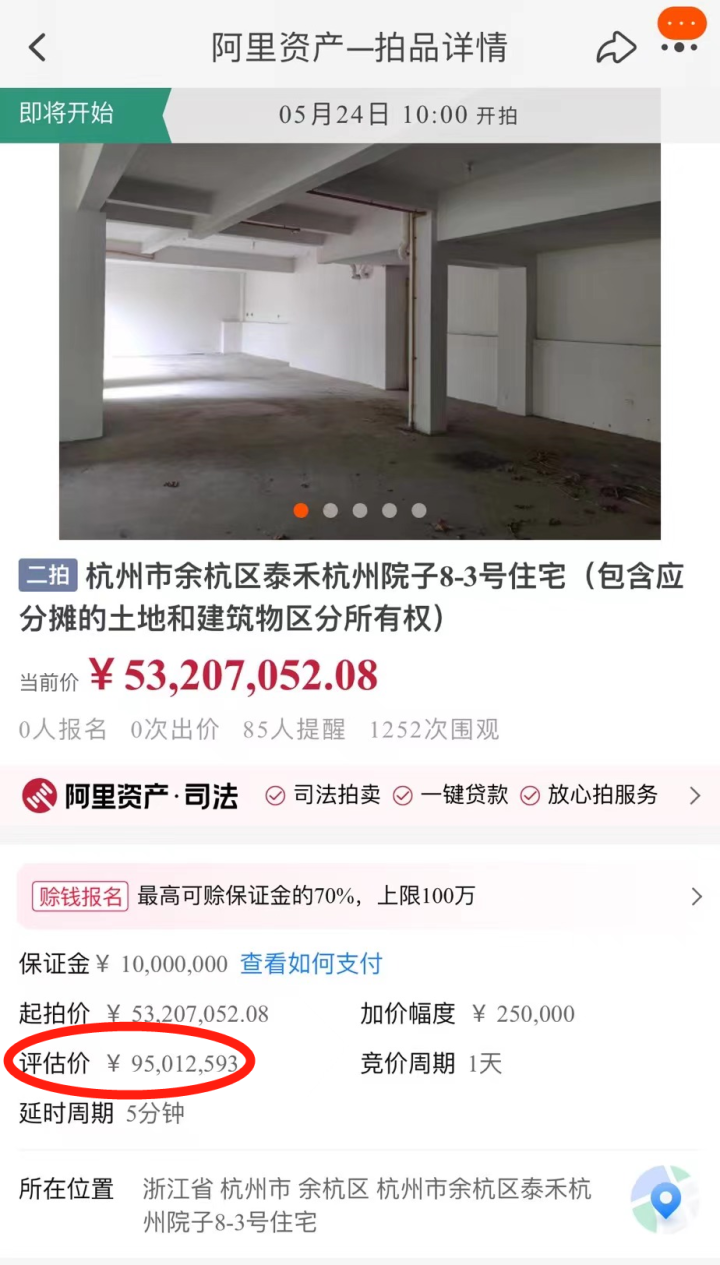
Task: Open the 查看如何支付 link
Action: click(x=311, y=964)
